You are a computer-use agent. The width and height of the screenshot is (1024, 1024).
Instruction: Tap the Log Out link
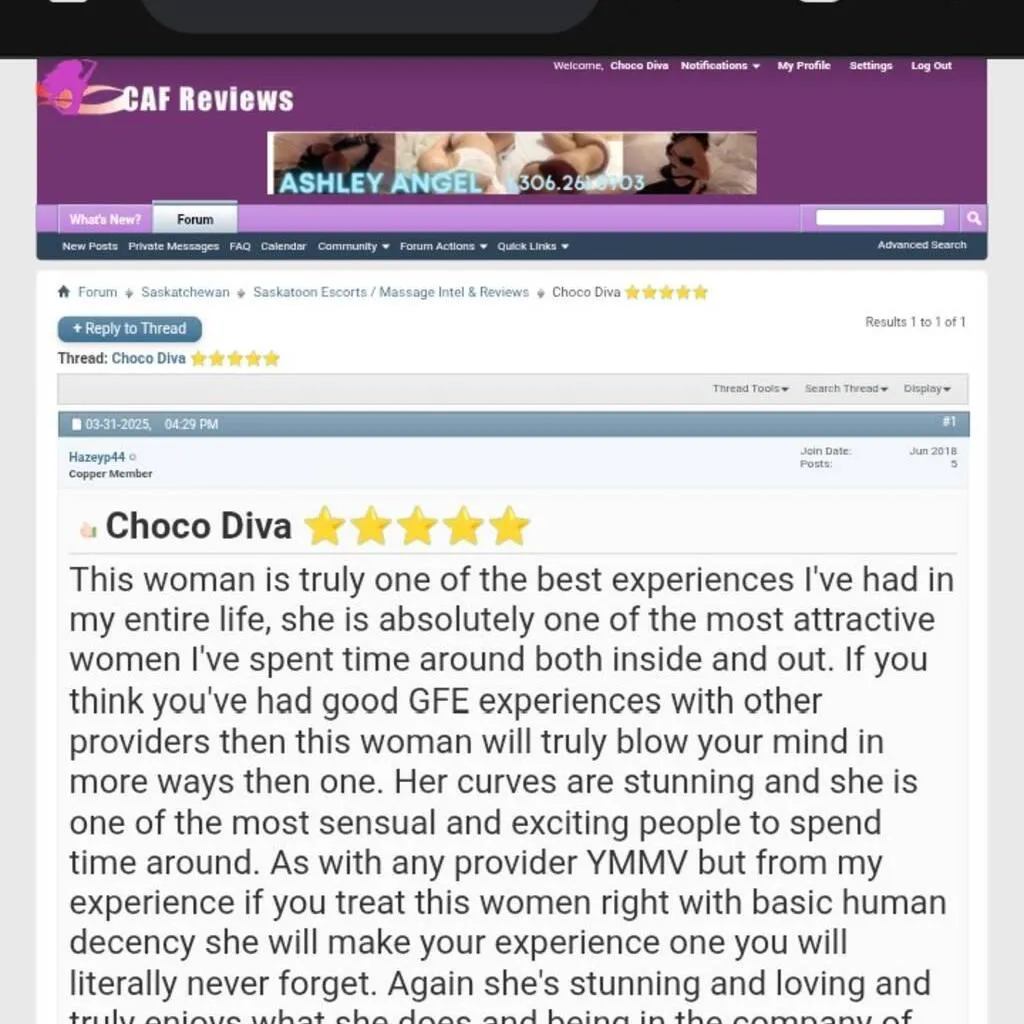931,66
